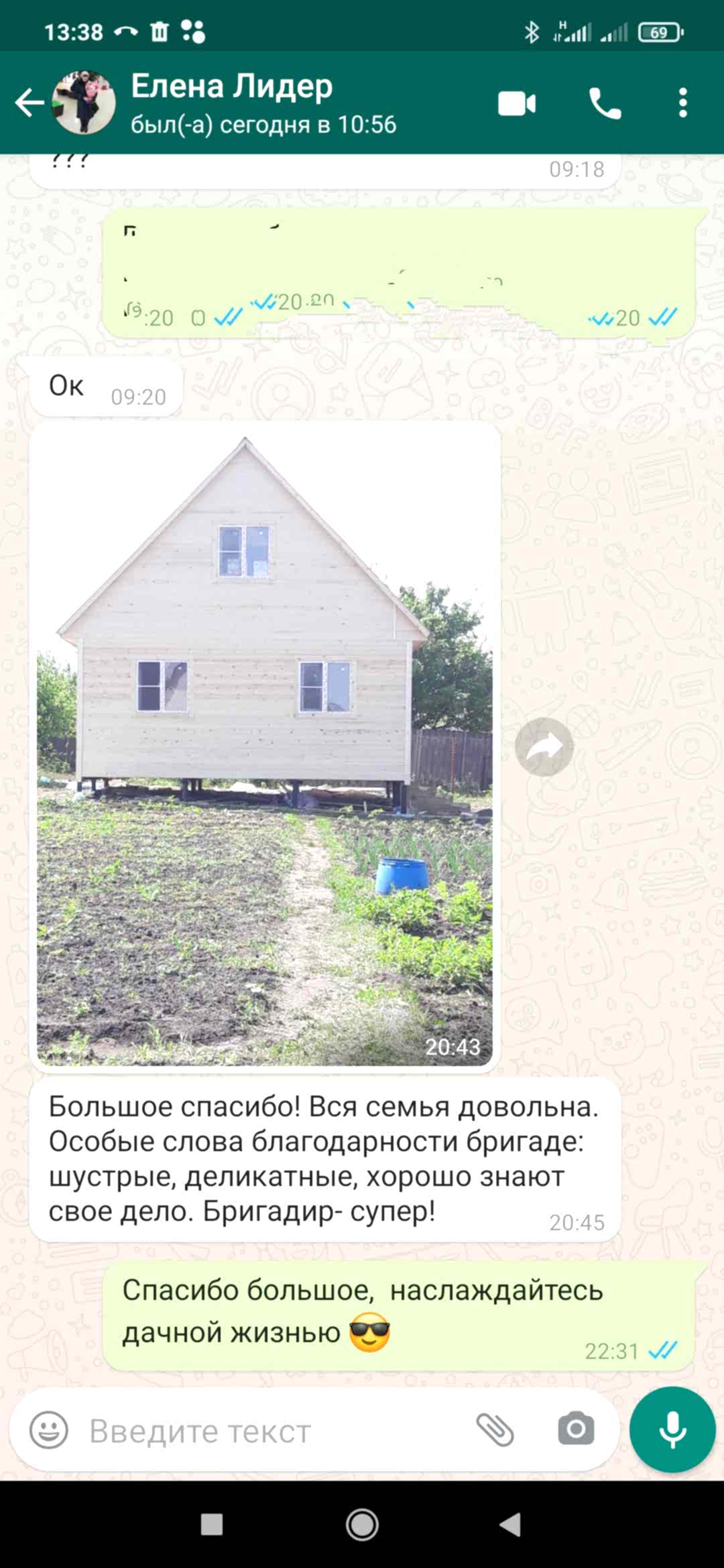The height and width of the screenshot is (1568, 724).
Task: Record a voice message
Action: coord(672,1430)
